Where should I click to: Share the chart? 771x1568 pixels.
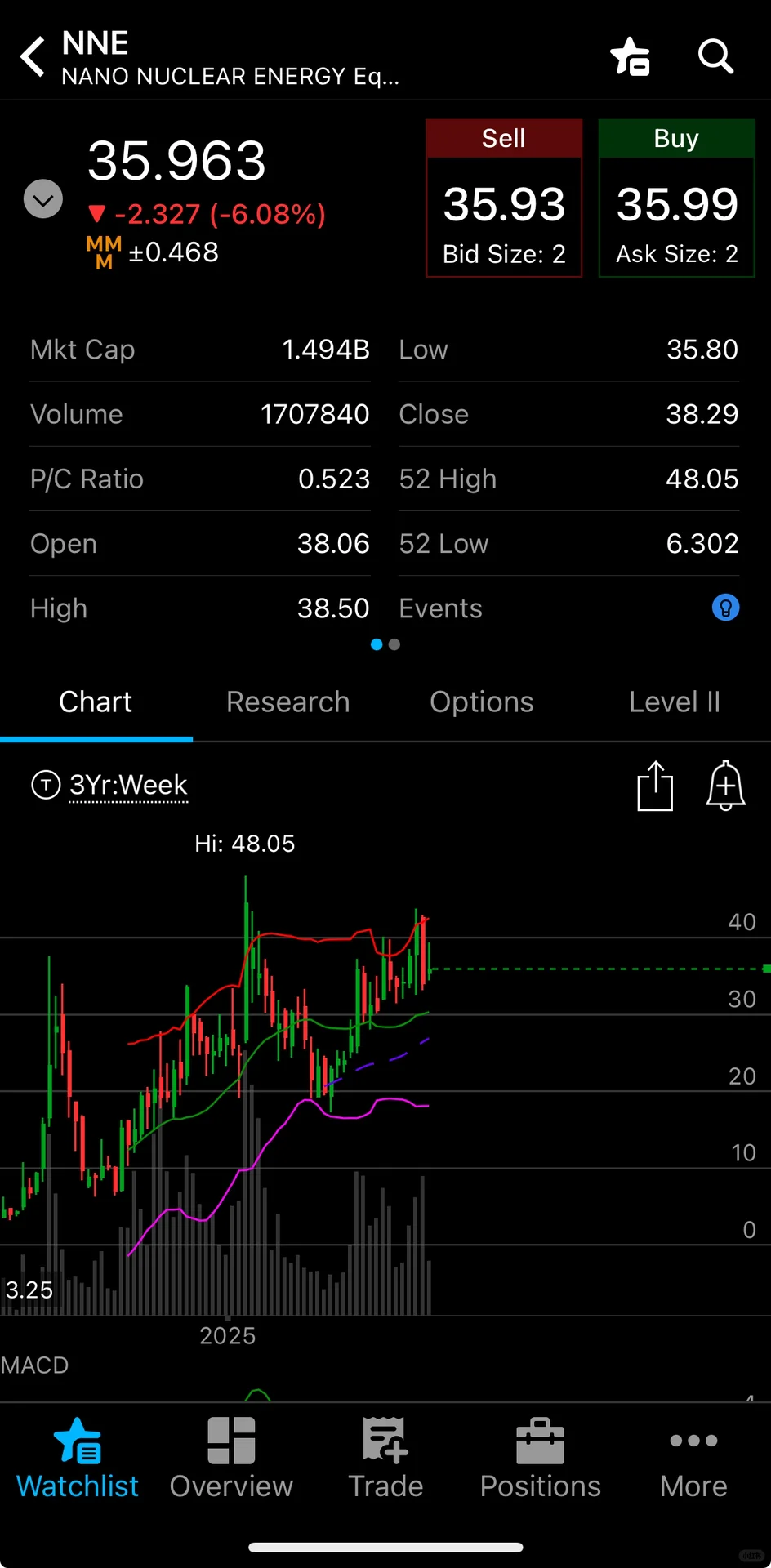pyautogui.click(x=655, y=786)
